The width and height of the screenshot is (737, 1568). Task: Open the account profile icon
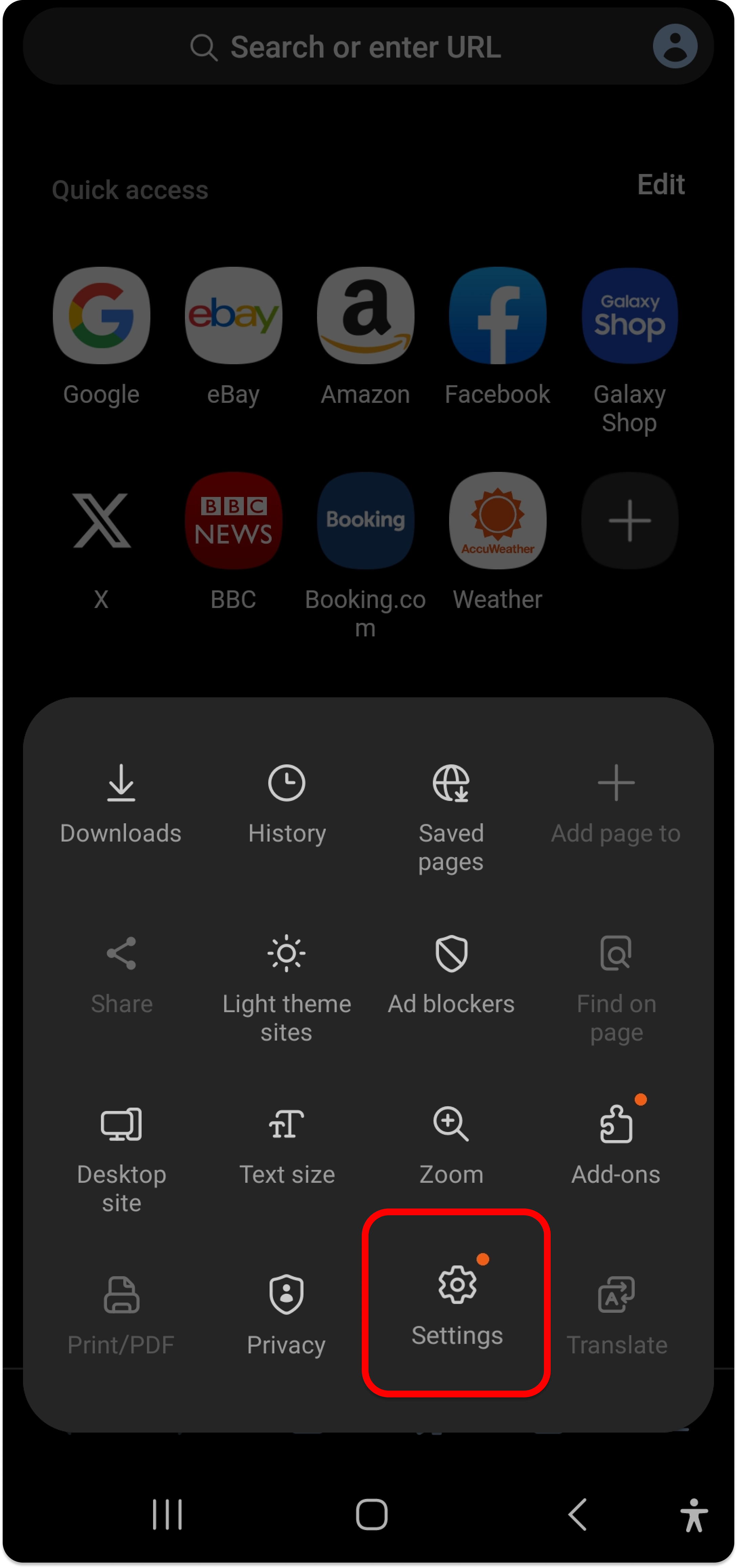(675, 46)
